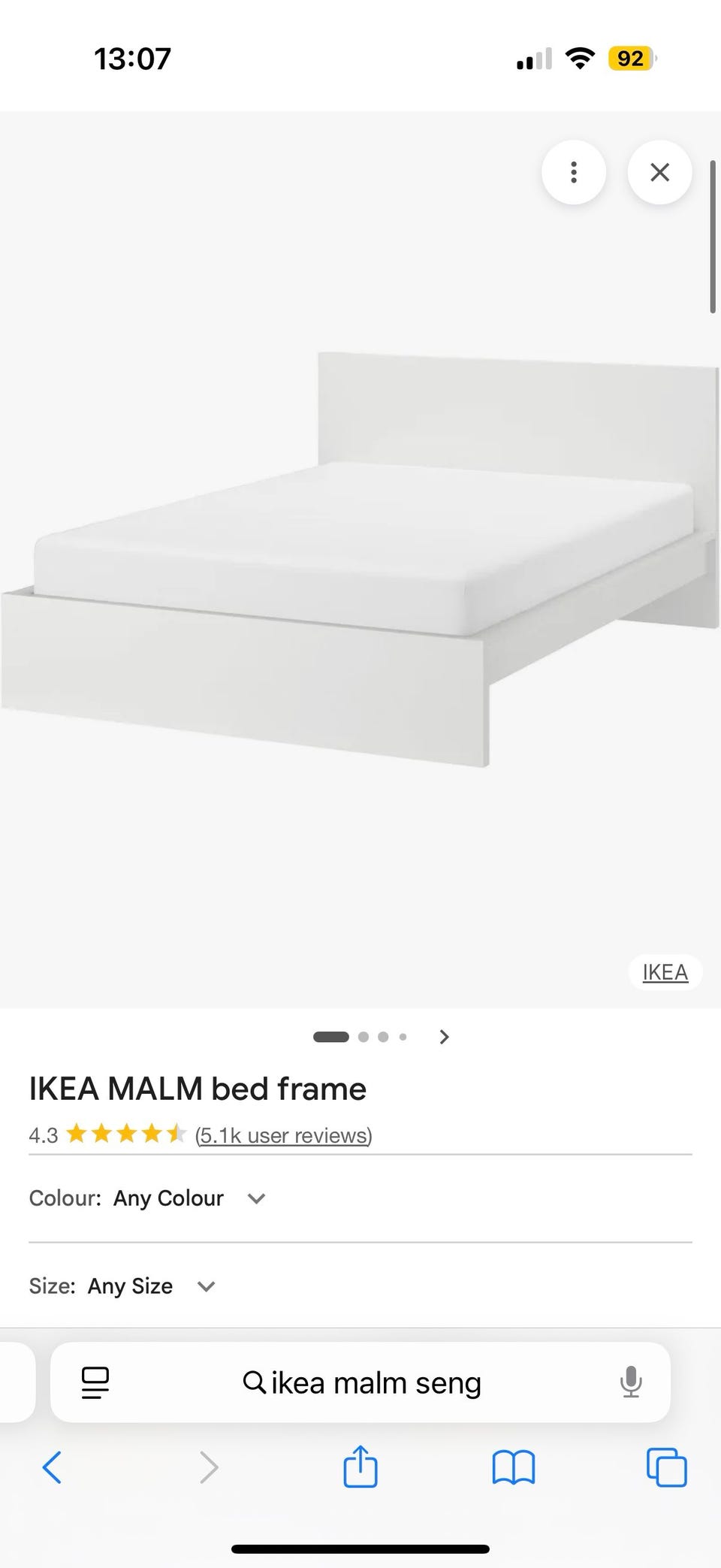The width and height of the screenshot is (721, 1568).
Task: Open the page reader menu icon
Action: click(95, 1382)
